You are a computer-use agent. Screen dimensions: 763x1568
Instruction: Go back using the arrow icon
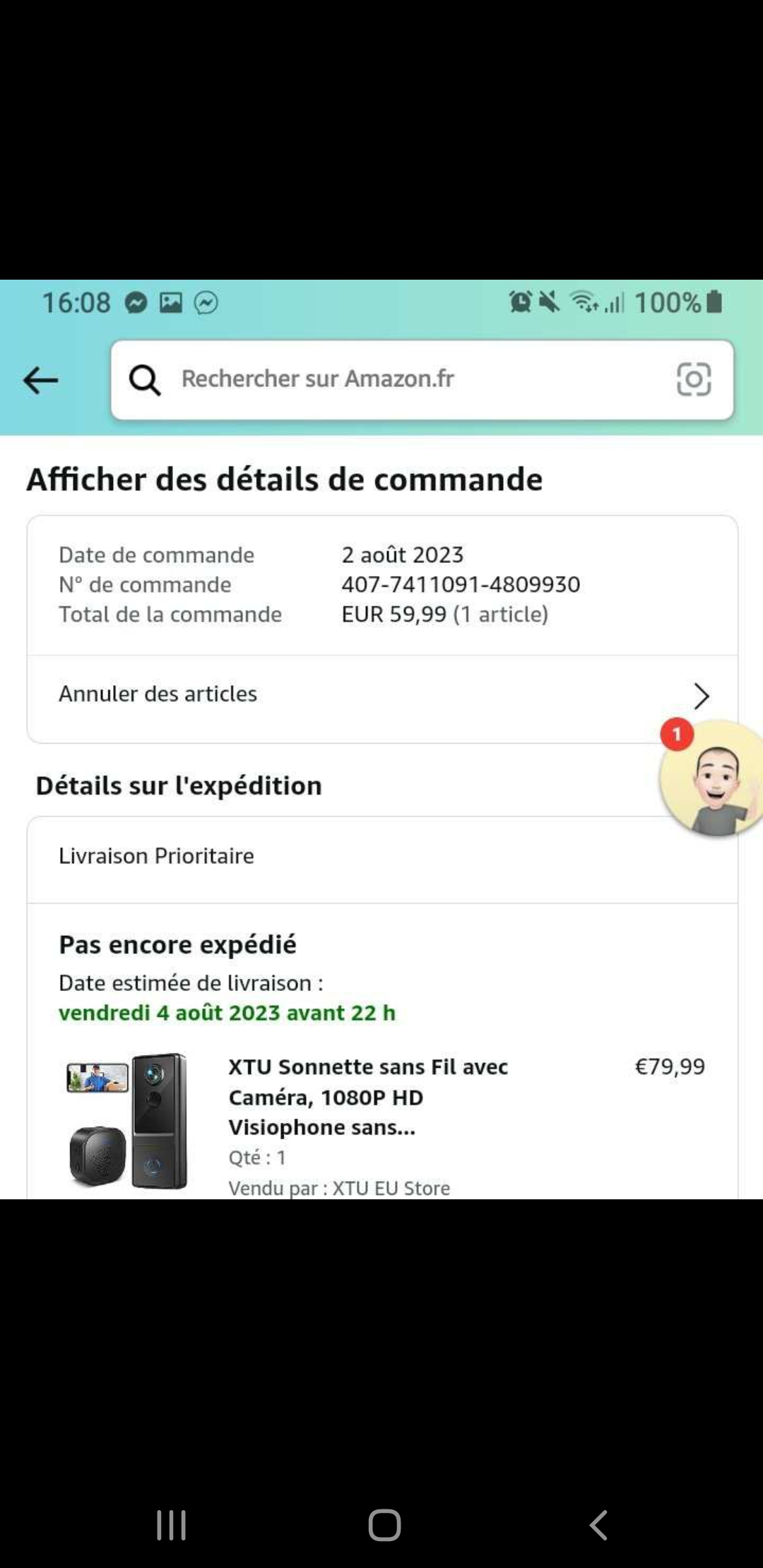(x=40, y=381)
